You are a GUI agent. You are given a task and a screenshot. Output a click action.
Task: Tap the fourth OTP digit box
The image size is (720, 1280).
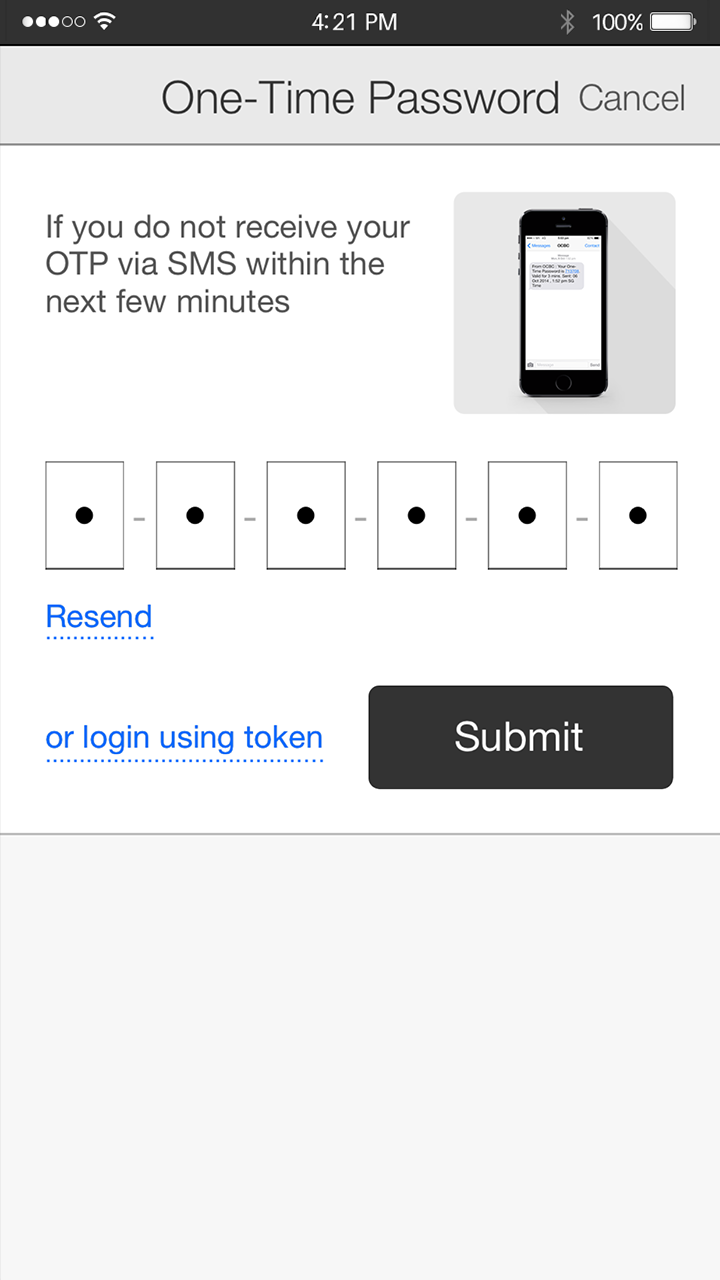tap(417, 515)
